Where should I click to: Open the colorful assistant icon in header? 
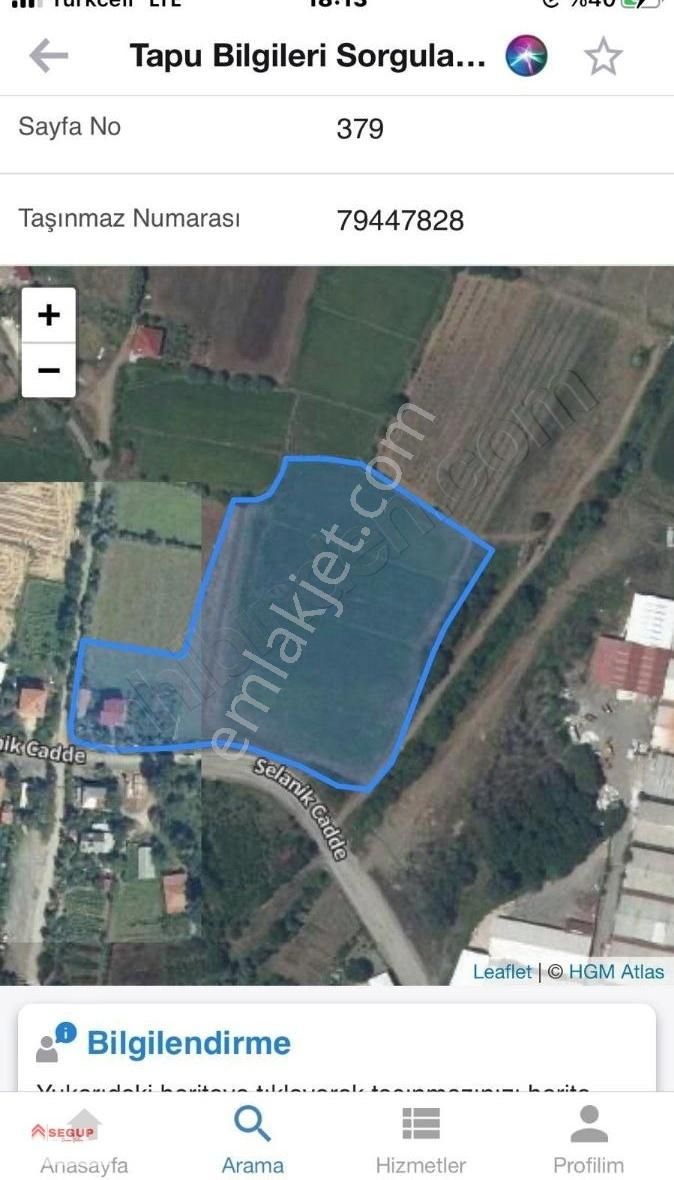tap(526, 56)
